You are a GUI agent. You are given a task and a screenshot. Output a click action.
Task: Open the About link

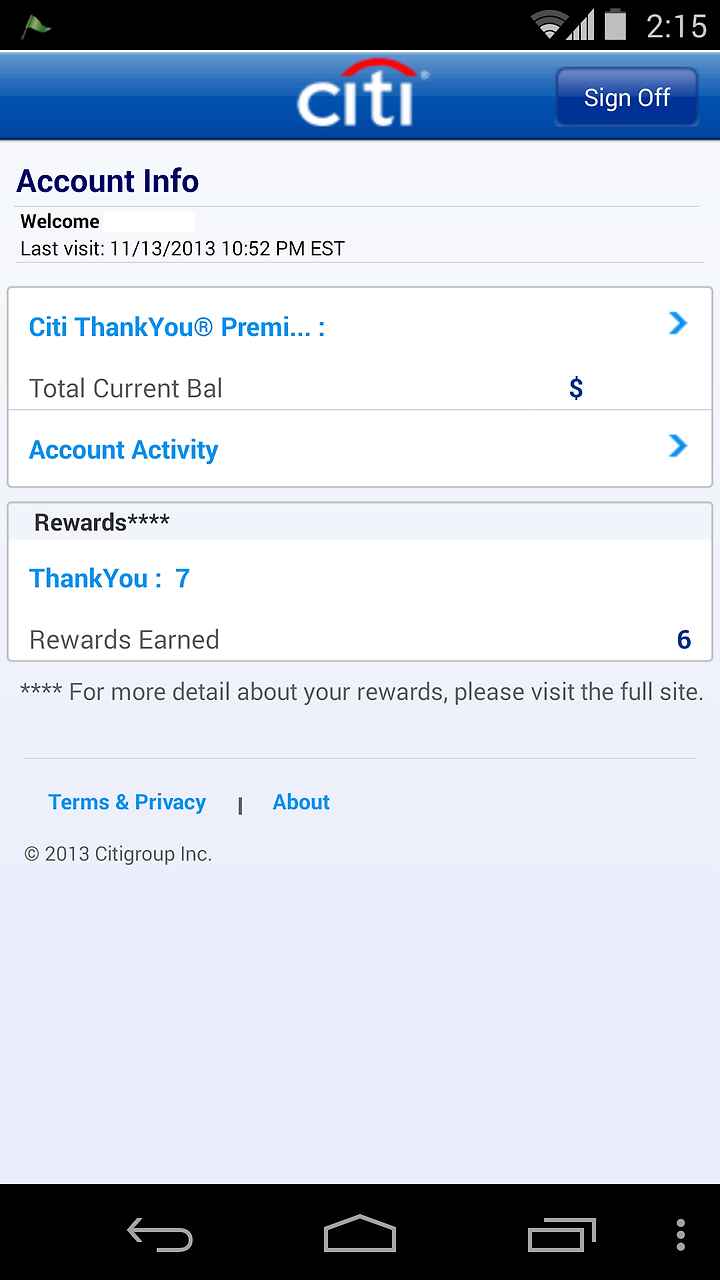pyautogui.click(x=301, y=802)
